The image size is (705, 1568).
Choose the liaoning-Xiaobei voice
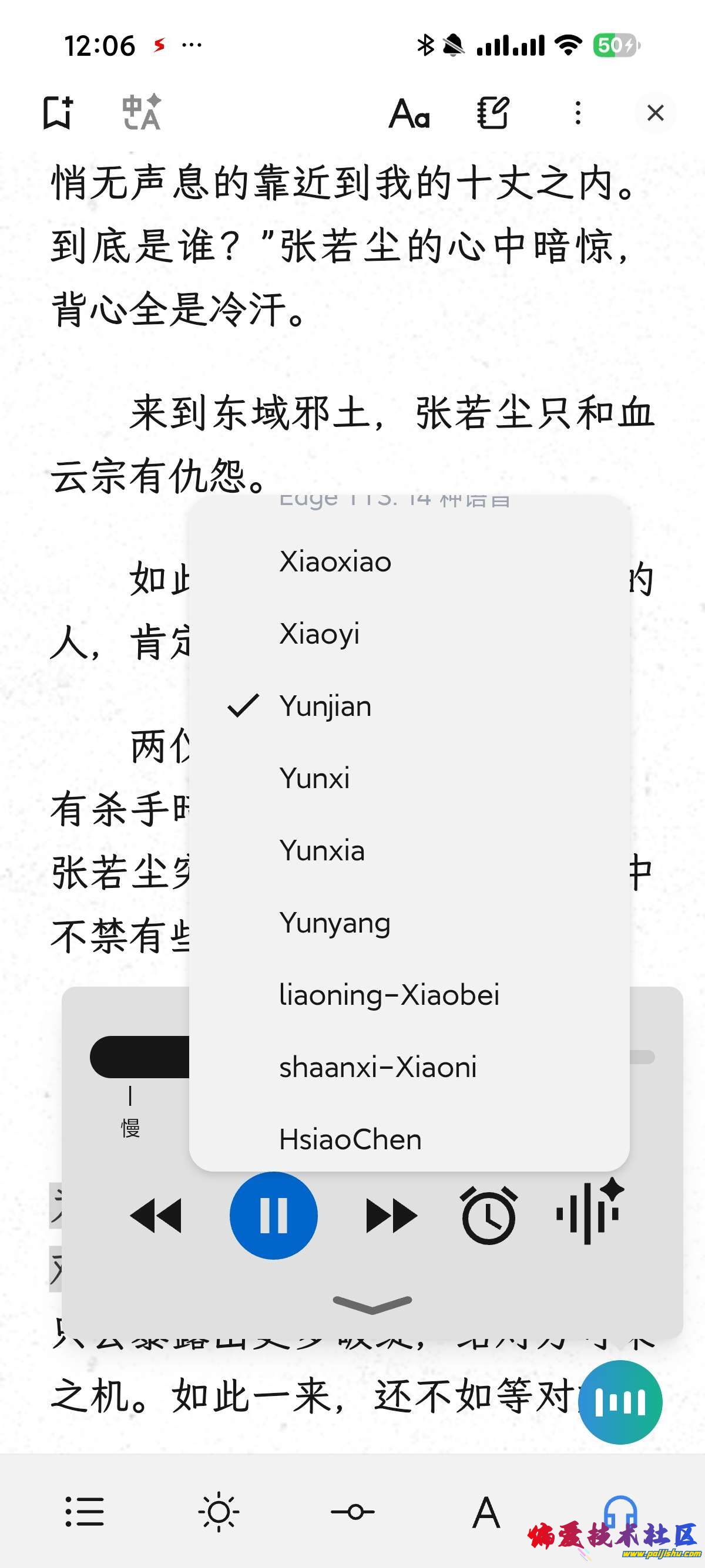388,995
